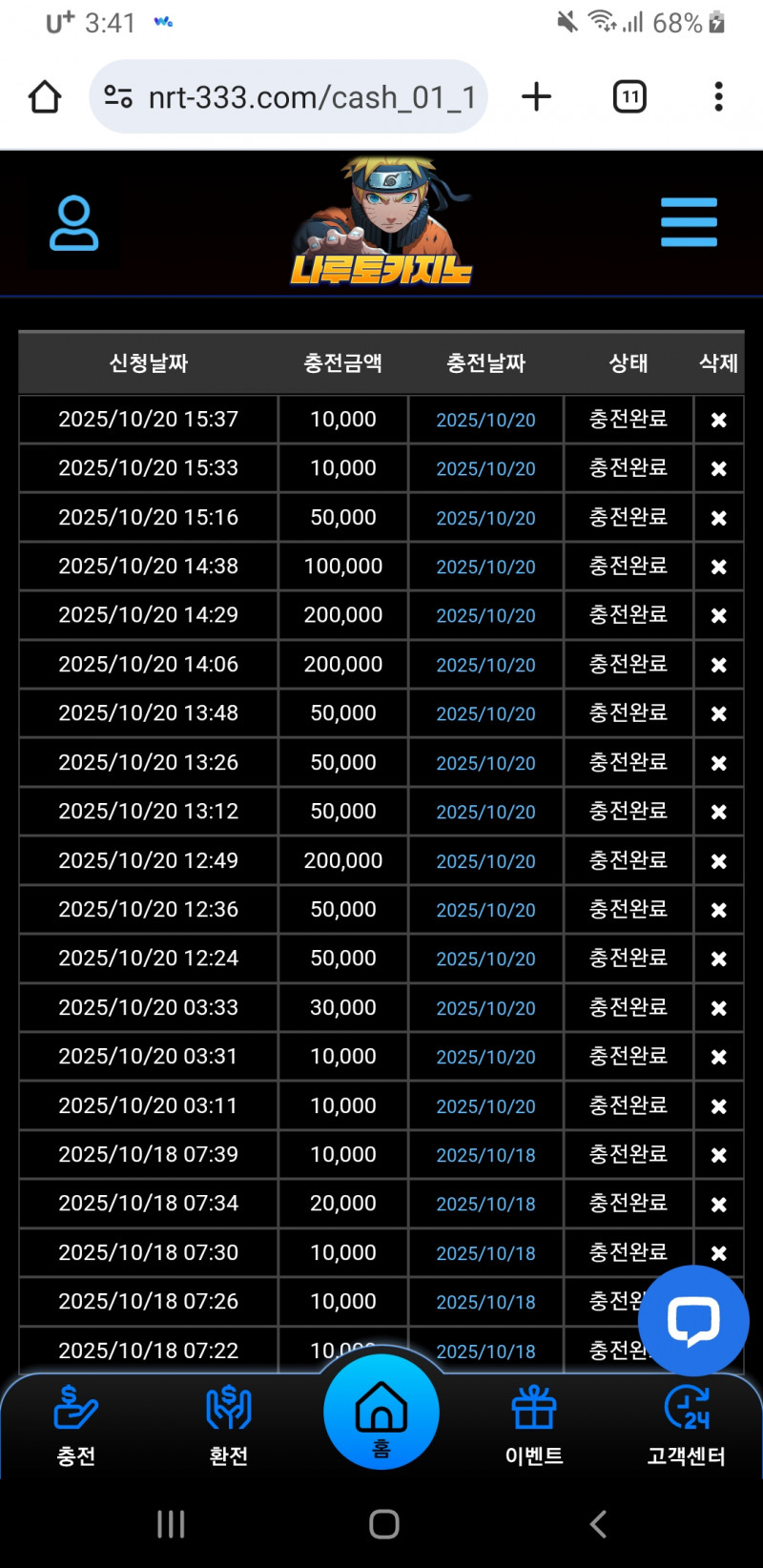Screen dimensions: 763x1568
Task: Open the hamburger menu at top right
Action: [689, 221]
